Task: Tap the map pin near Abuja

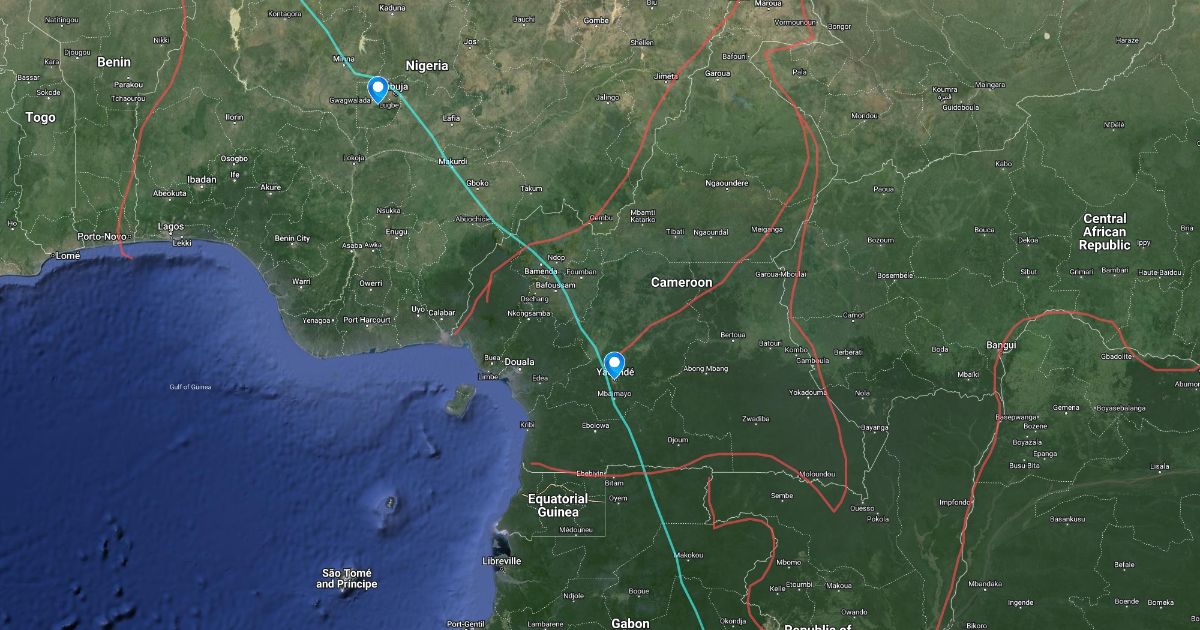Action: (x=378, y=90)
